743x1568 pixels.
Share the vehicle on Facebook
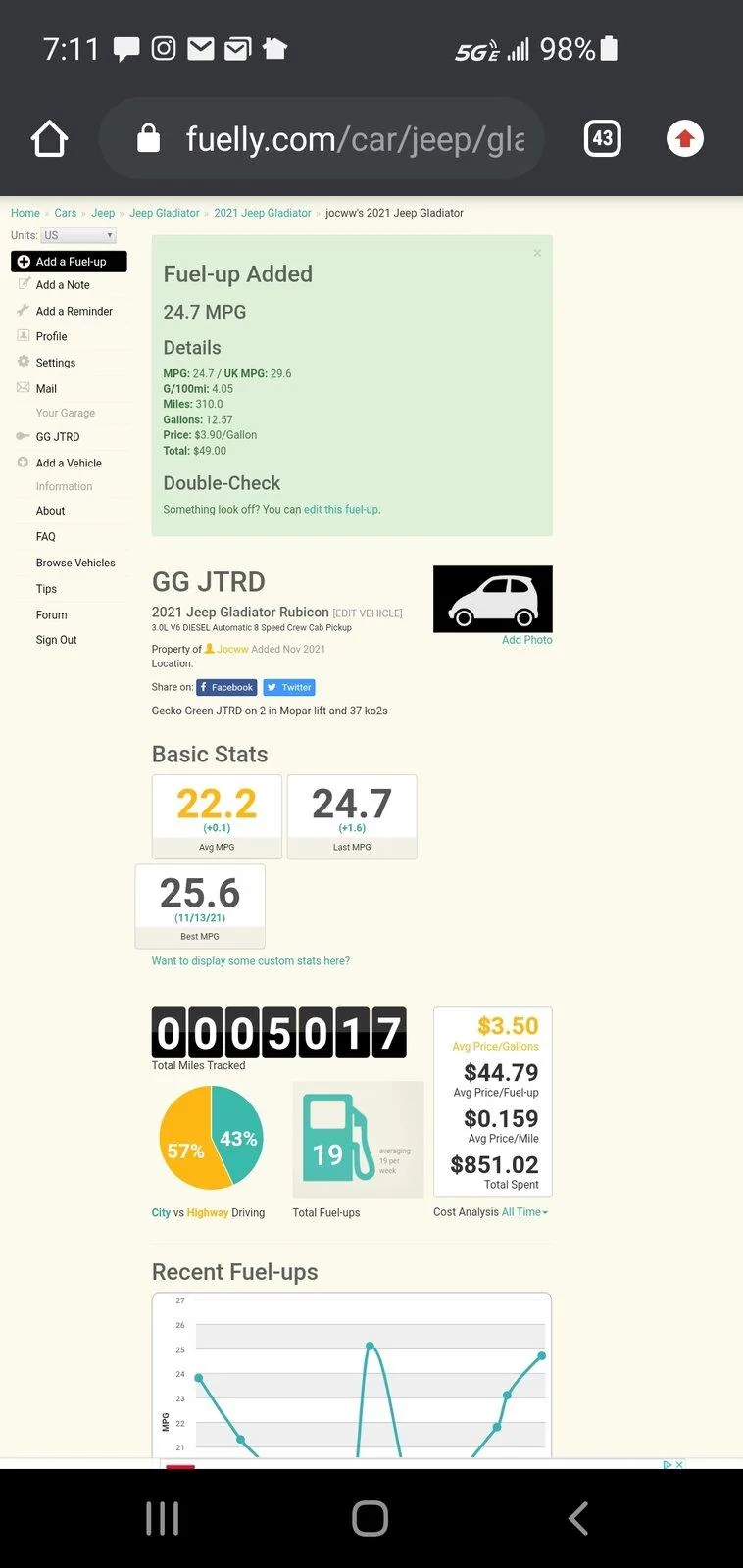coord(226,688)
